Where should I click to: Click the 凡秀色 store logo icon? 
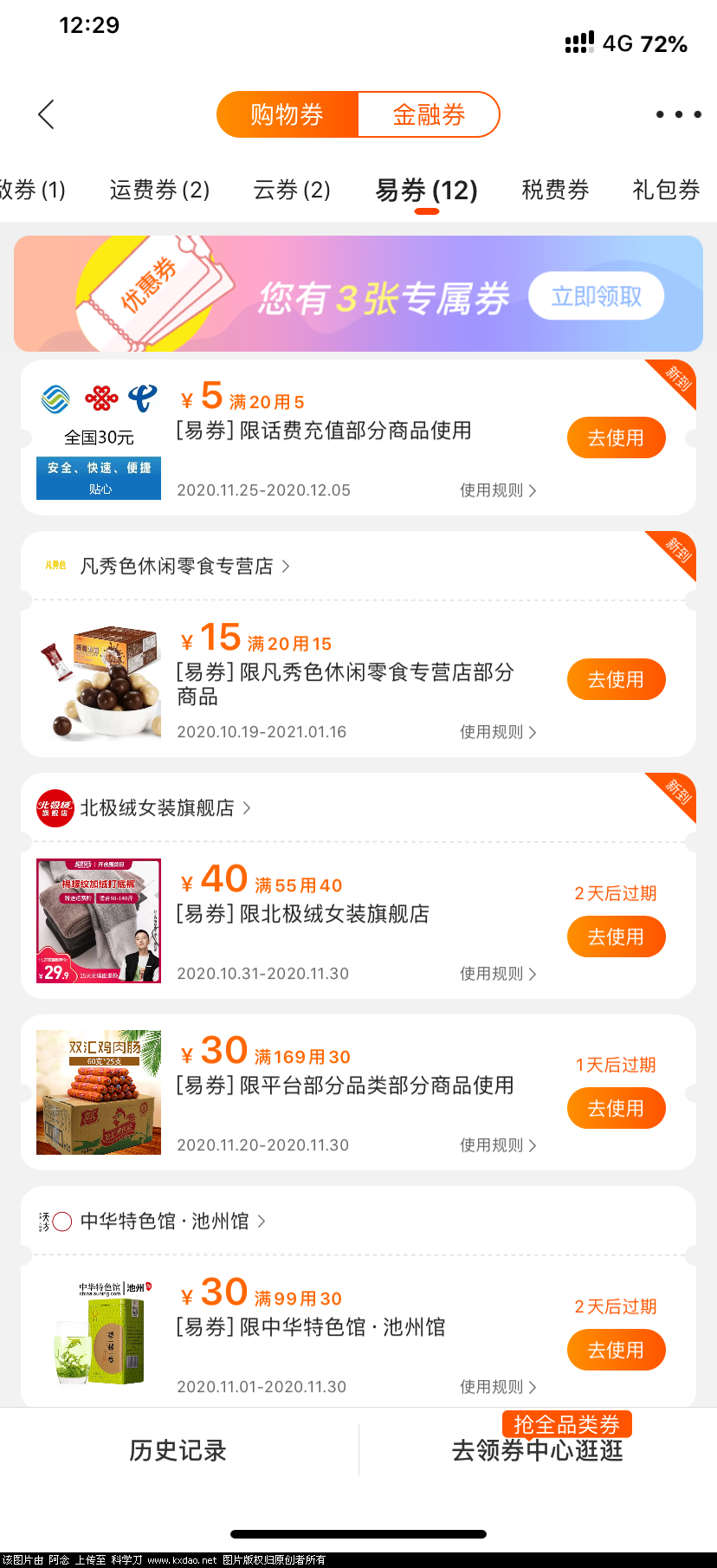(54, 566)
